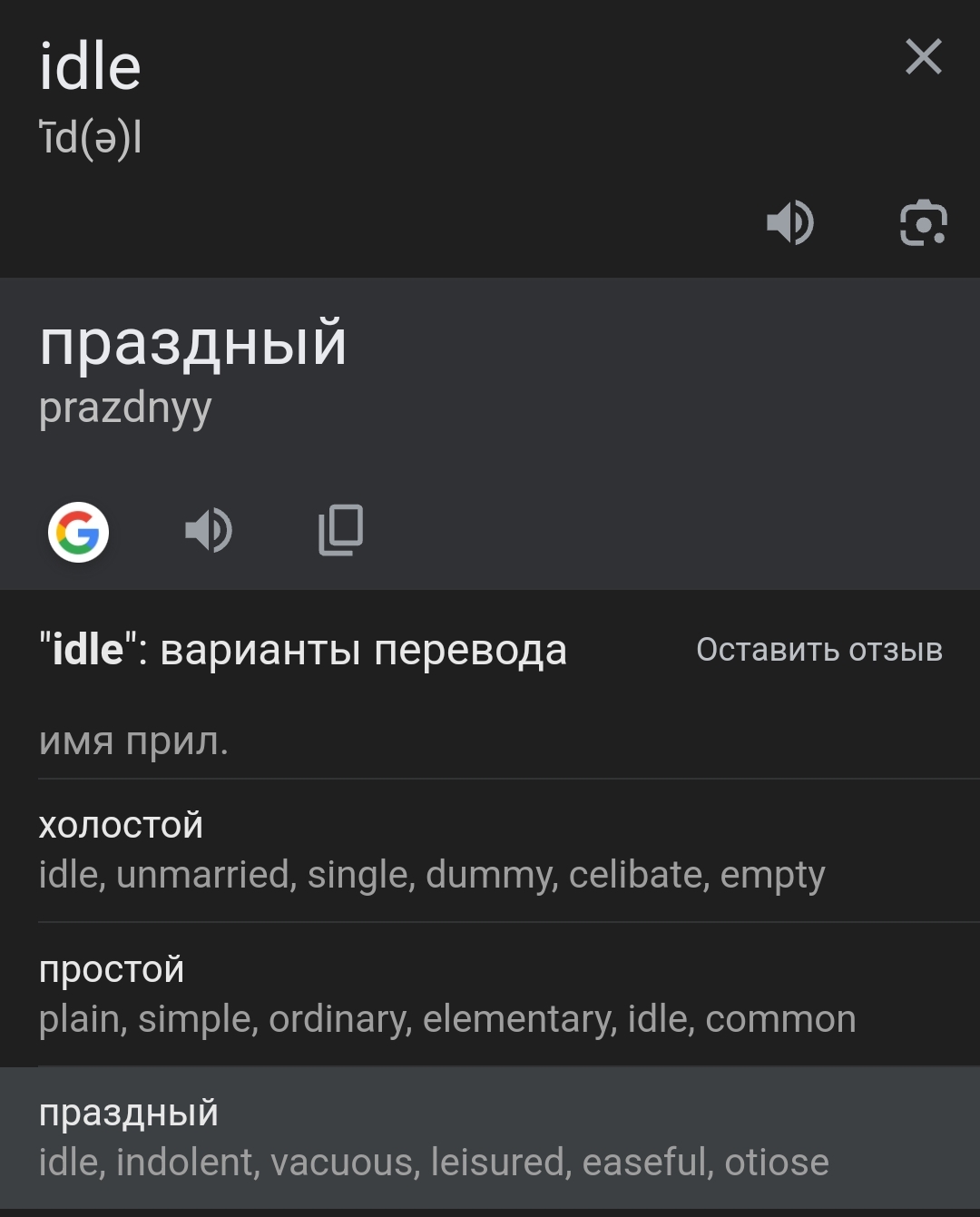
Task: Play audio for the translation праздный
Action: (x=209, y=531)
